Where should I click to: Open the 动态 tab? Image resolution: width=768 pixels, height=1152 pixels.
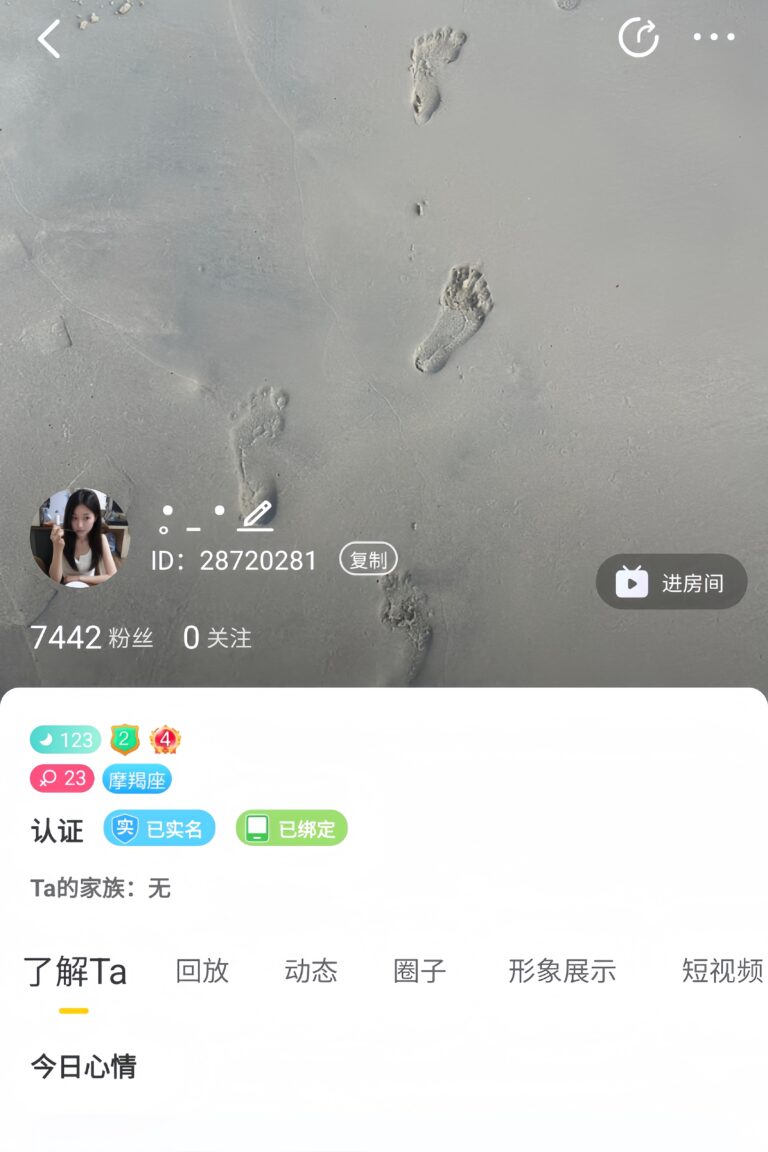point(311,971)
